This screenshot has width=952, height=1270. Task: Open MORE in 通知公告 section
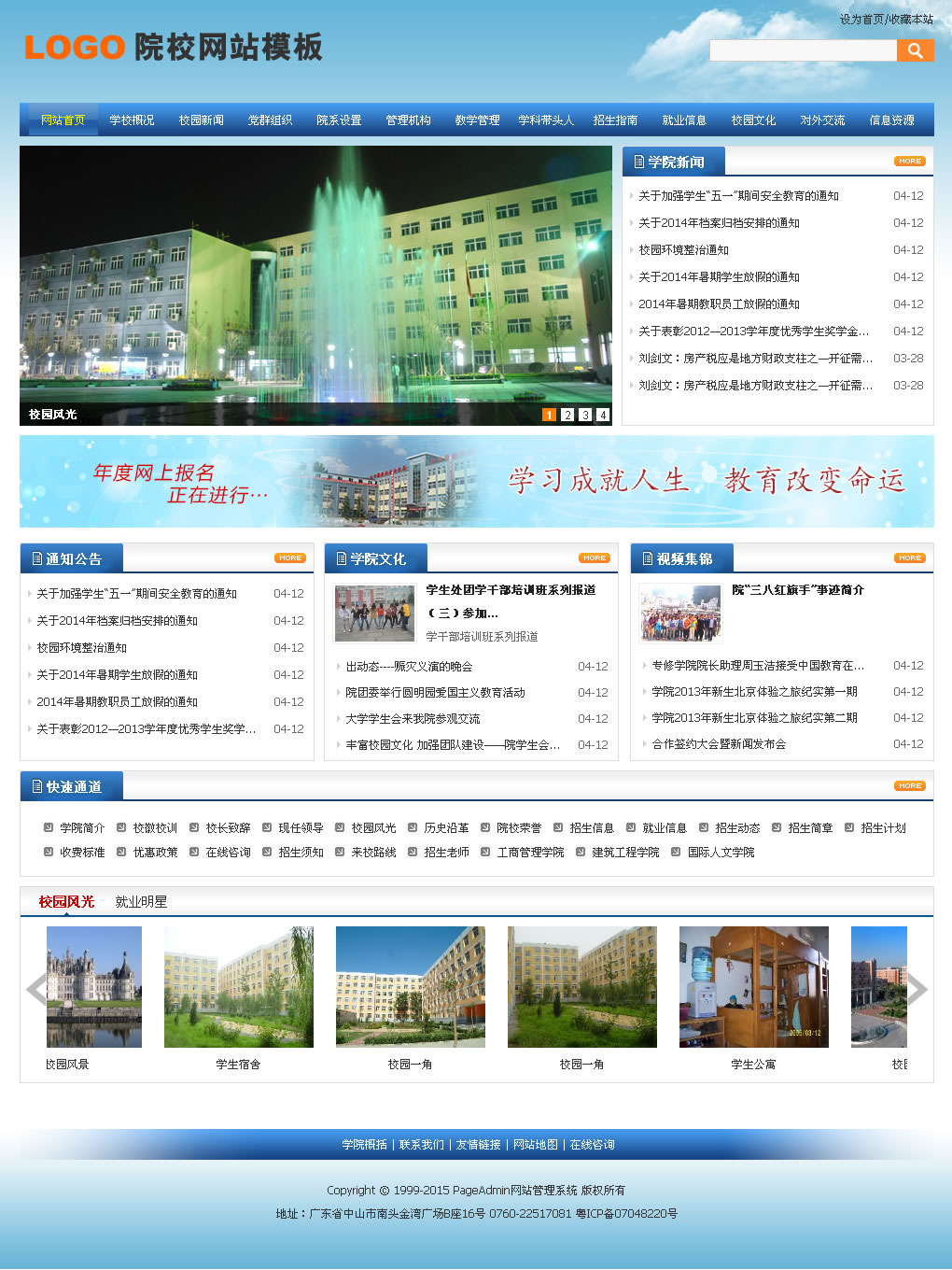click(290, 557)
